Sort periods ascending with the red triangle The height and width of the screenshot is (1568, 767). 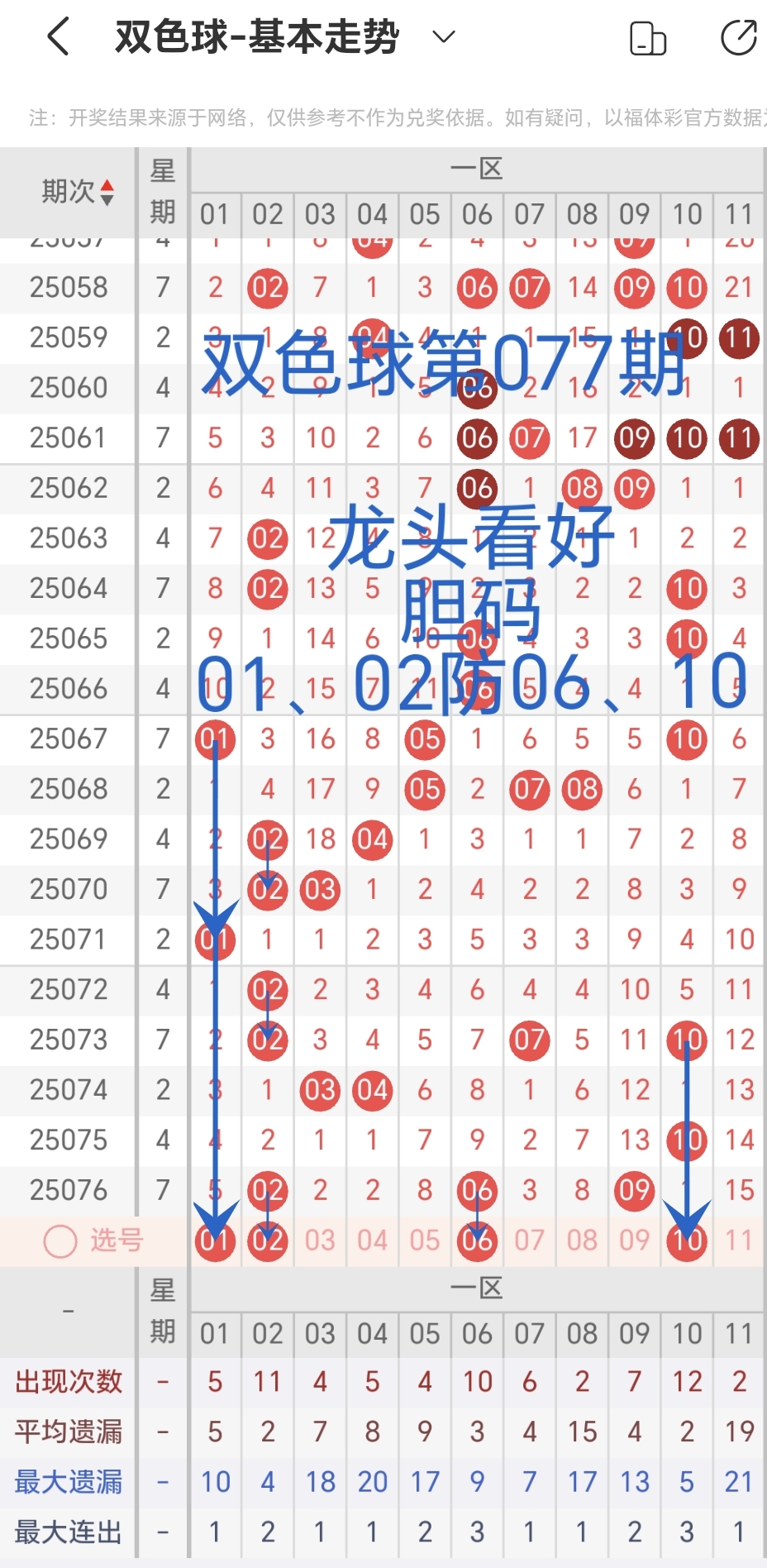108,183
